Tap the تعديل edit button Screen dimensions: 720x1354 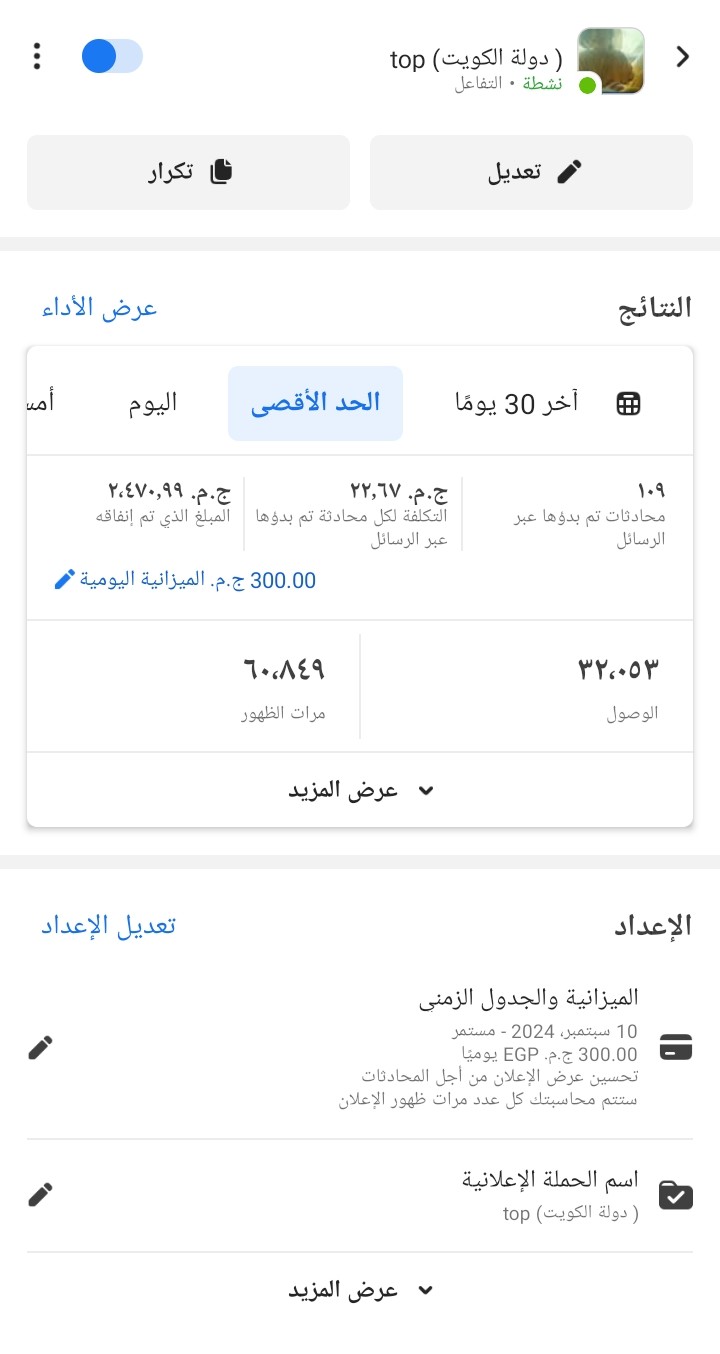pyautogui.click(x=531, y=172)
